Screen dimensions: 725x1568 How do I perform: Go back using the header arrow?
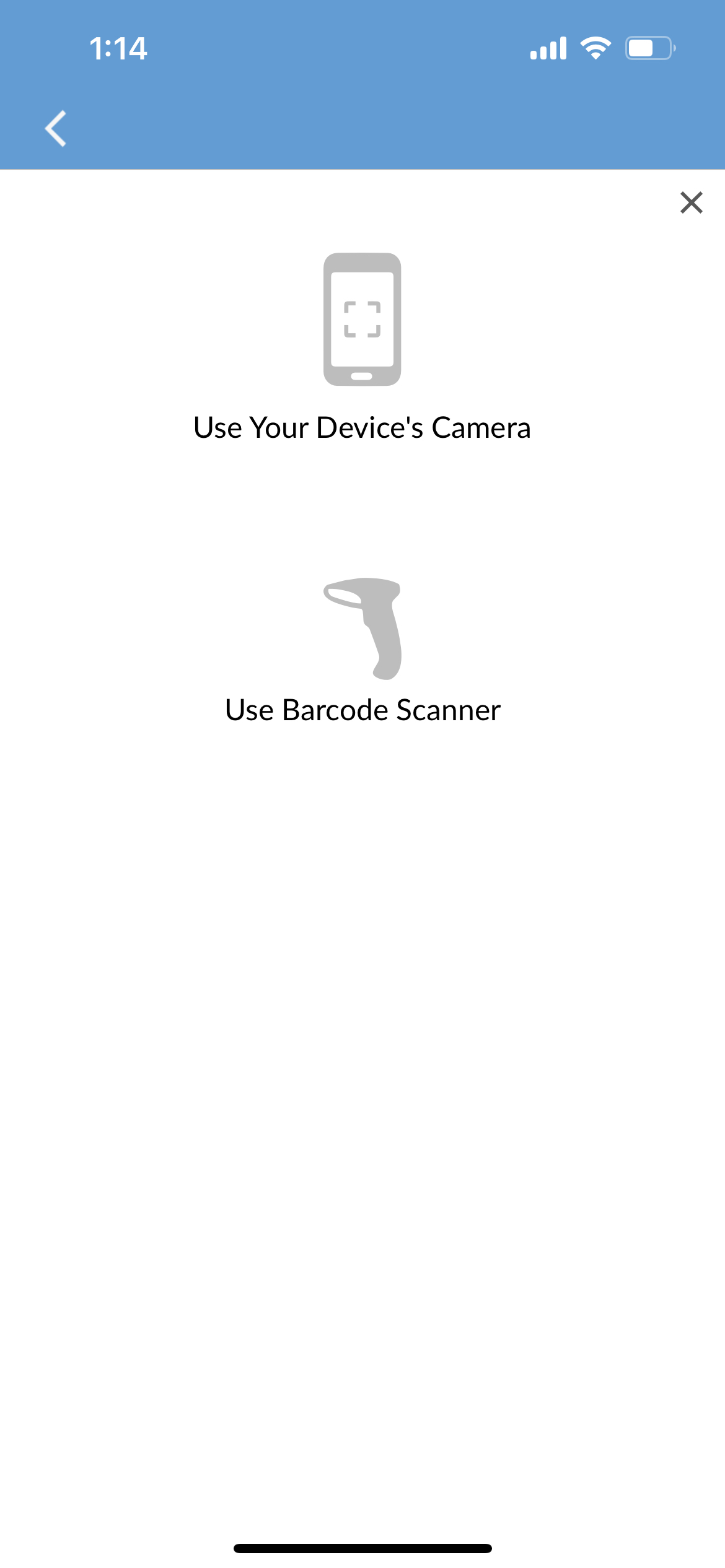[56, 129]
